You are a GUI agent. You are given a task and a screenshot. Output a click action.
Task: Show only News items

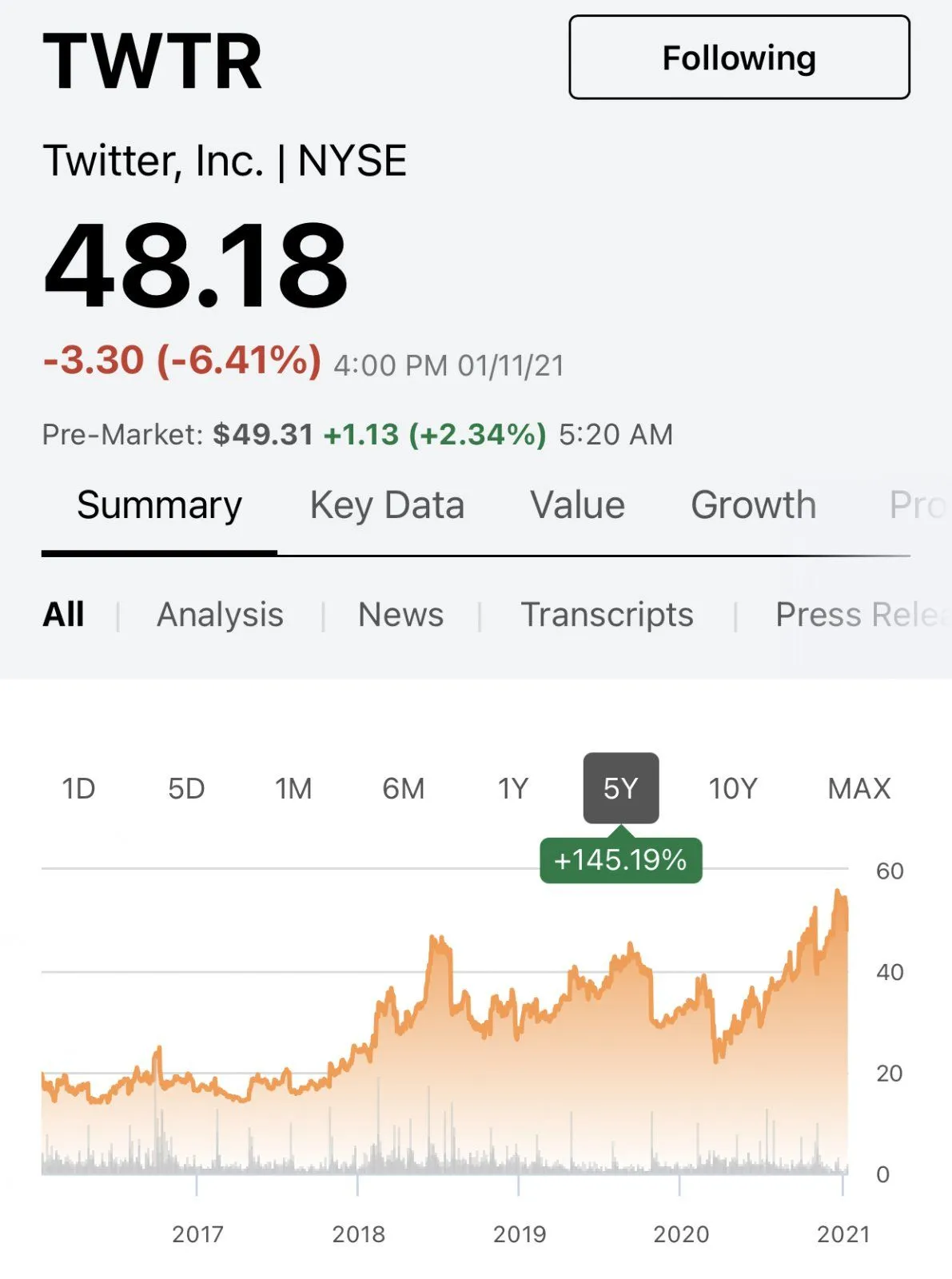(400, 615)
